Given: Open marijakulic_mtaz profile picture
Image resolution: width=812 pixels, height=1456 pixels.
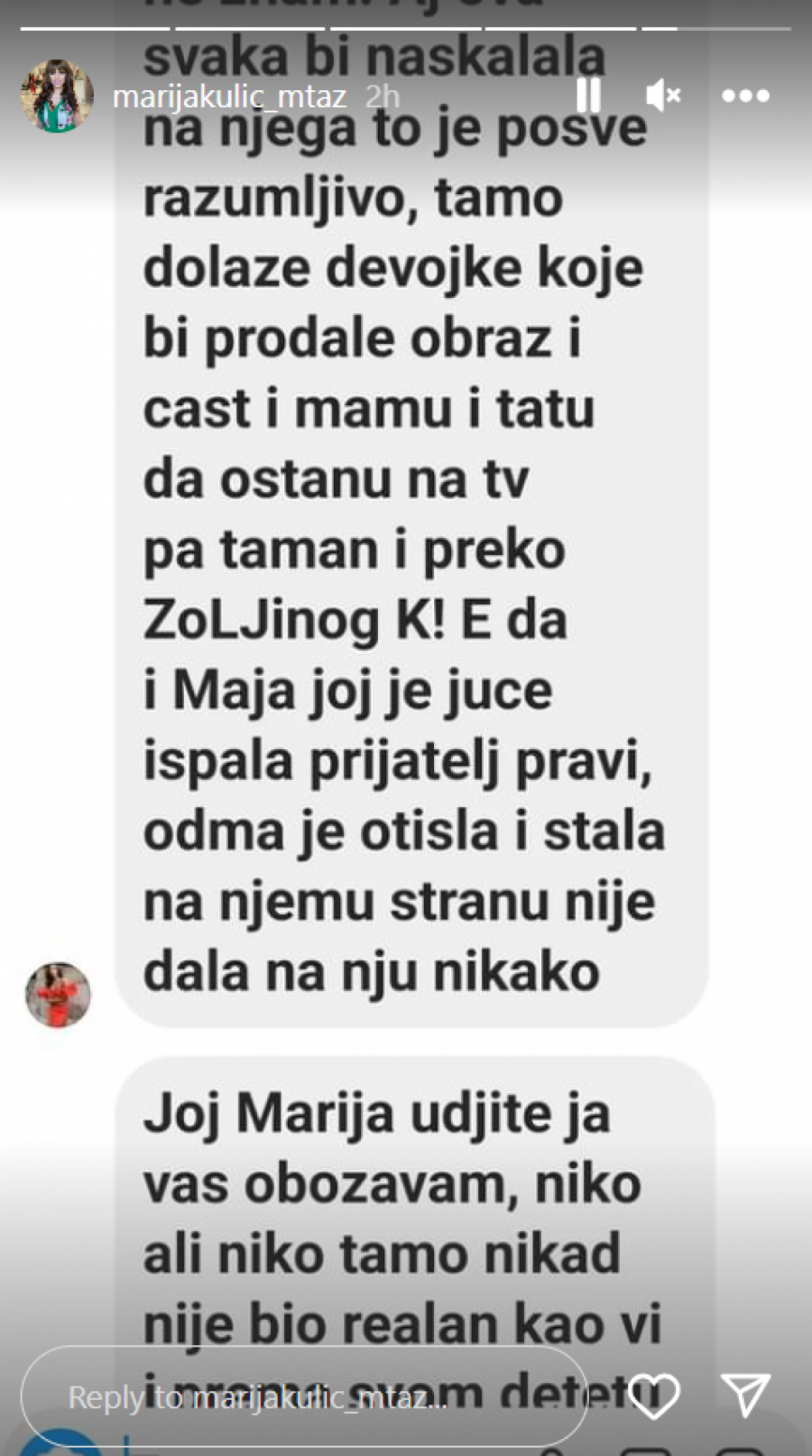Looking at the screenshot, I should coord(57,96).
